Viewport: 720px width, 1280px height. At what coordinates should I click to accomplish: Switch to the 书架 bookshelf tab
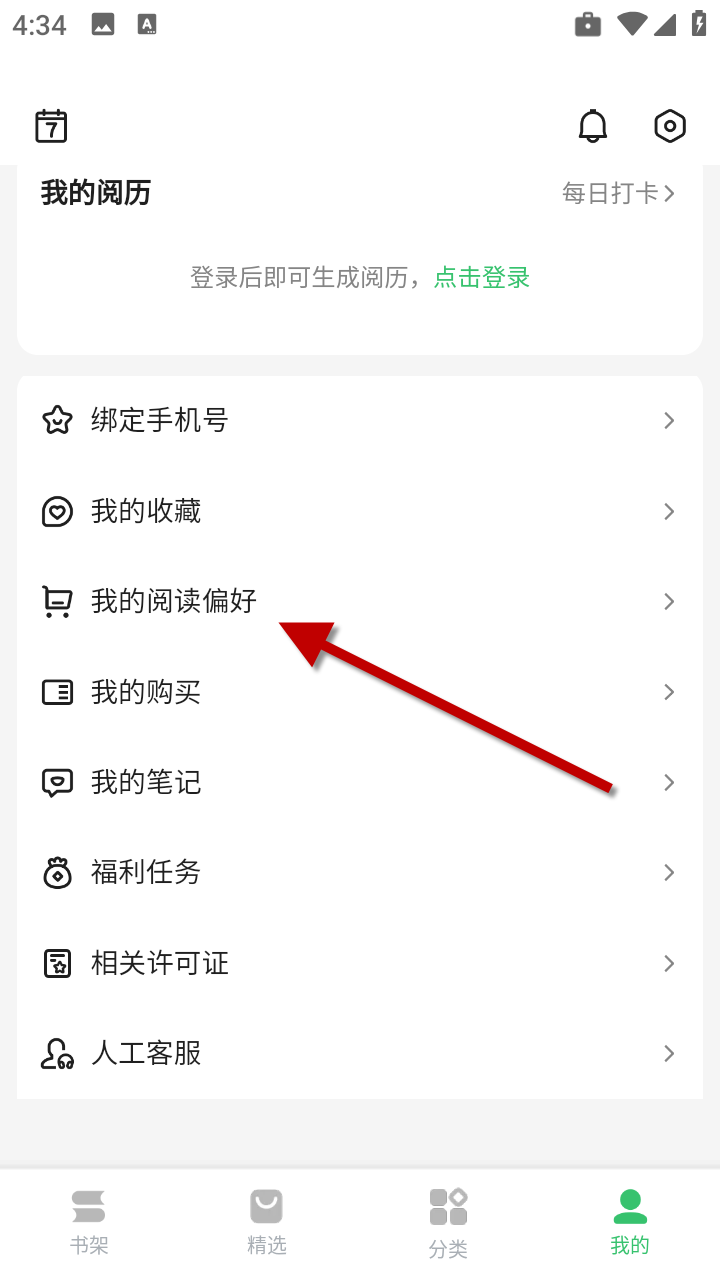(x=89, y=1221)
